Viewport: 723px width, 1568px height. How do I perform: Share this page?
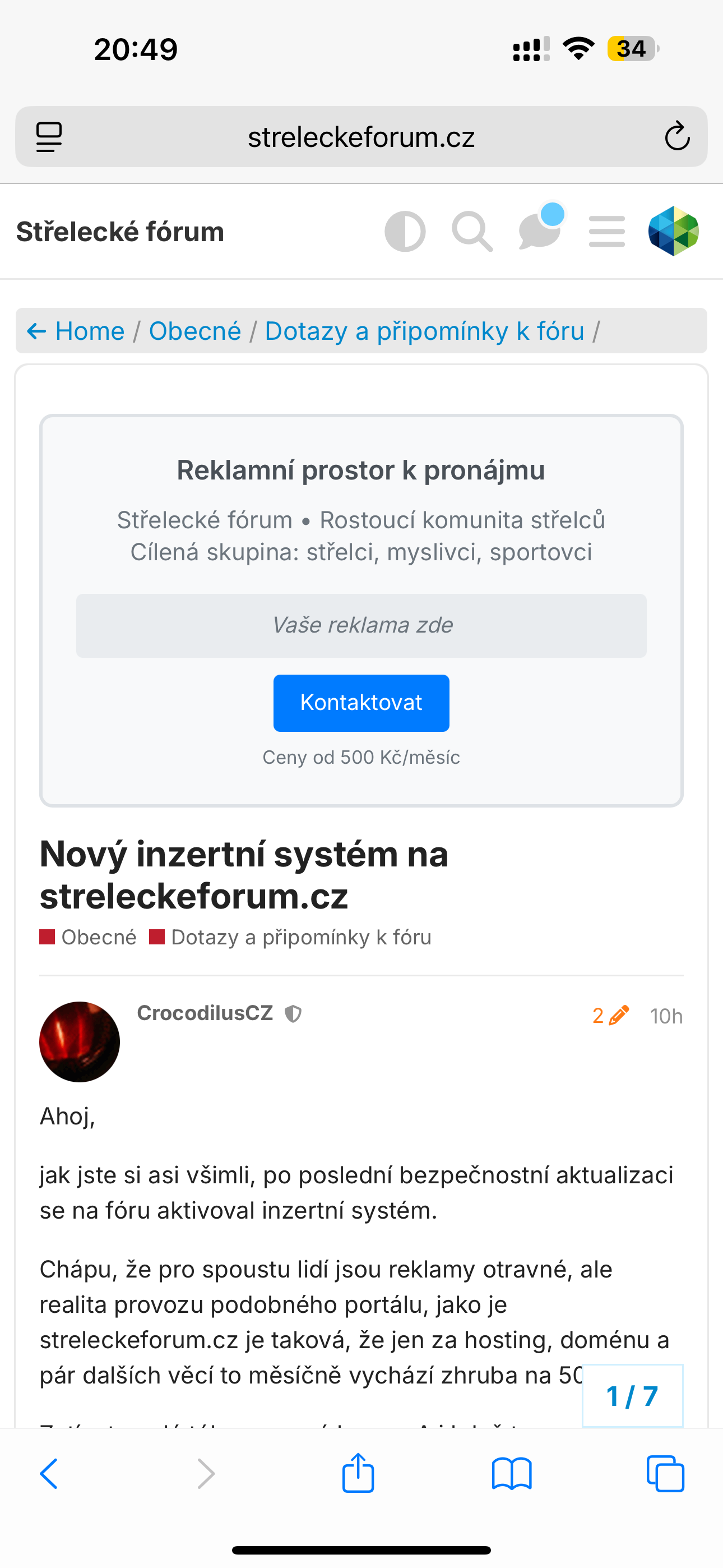point(358,1473)
